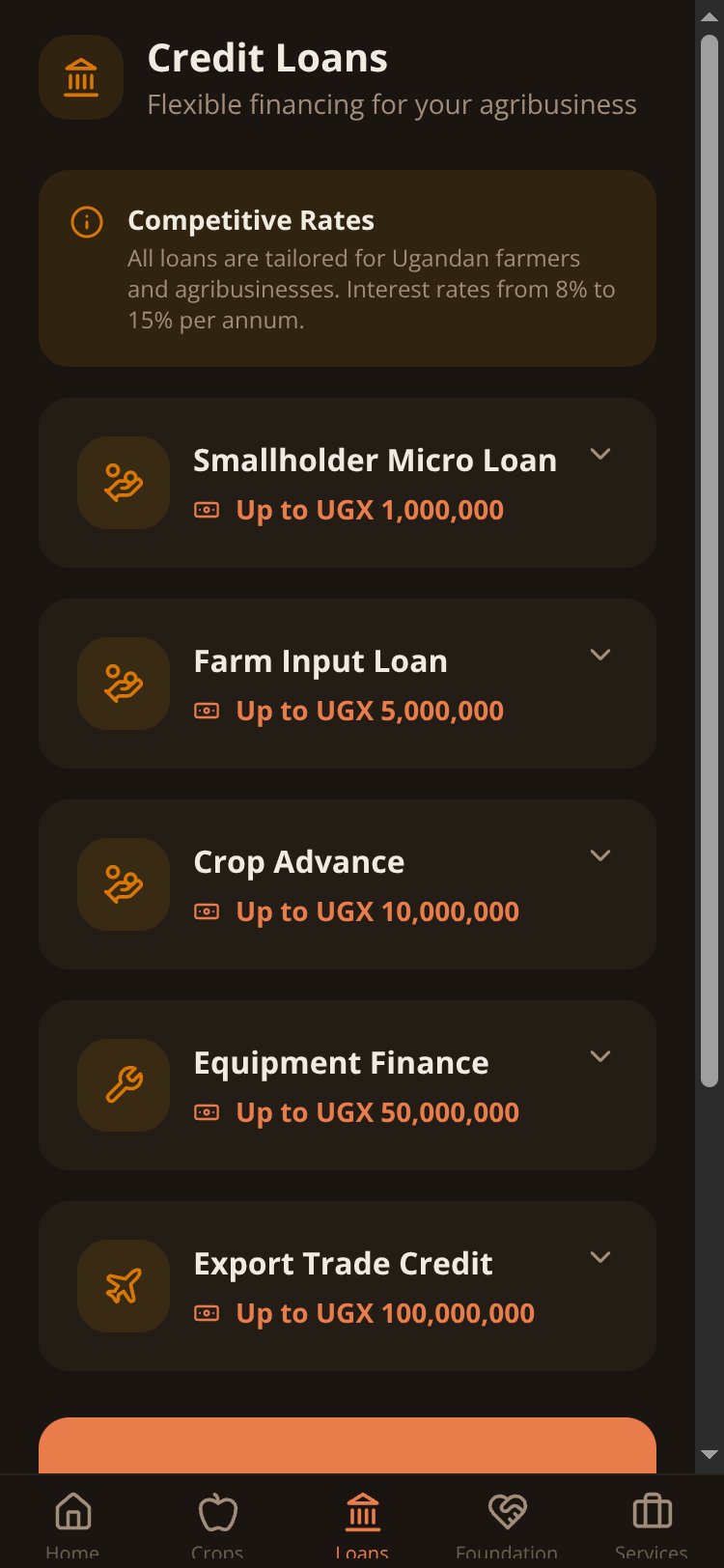The height and width of the screenshot is (1568, 724).
Task: Expand the Smallholder Micro Loan card
Action: [x=348, y=483]
